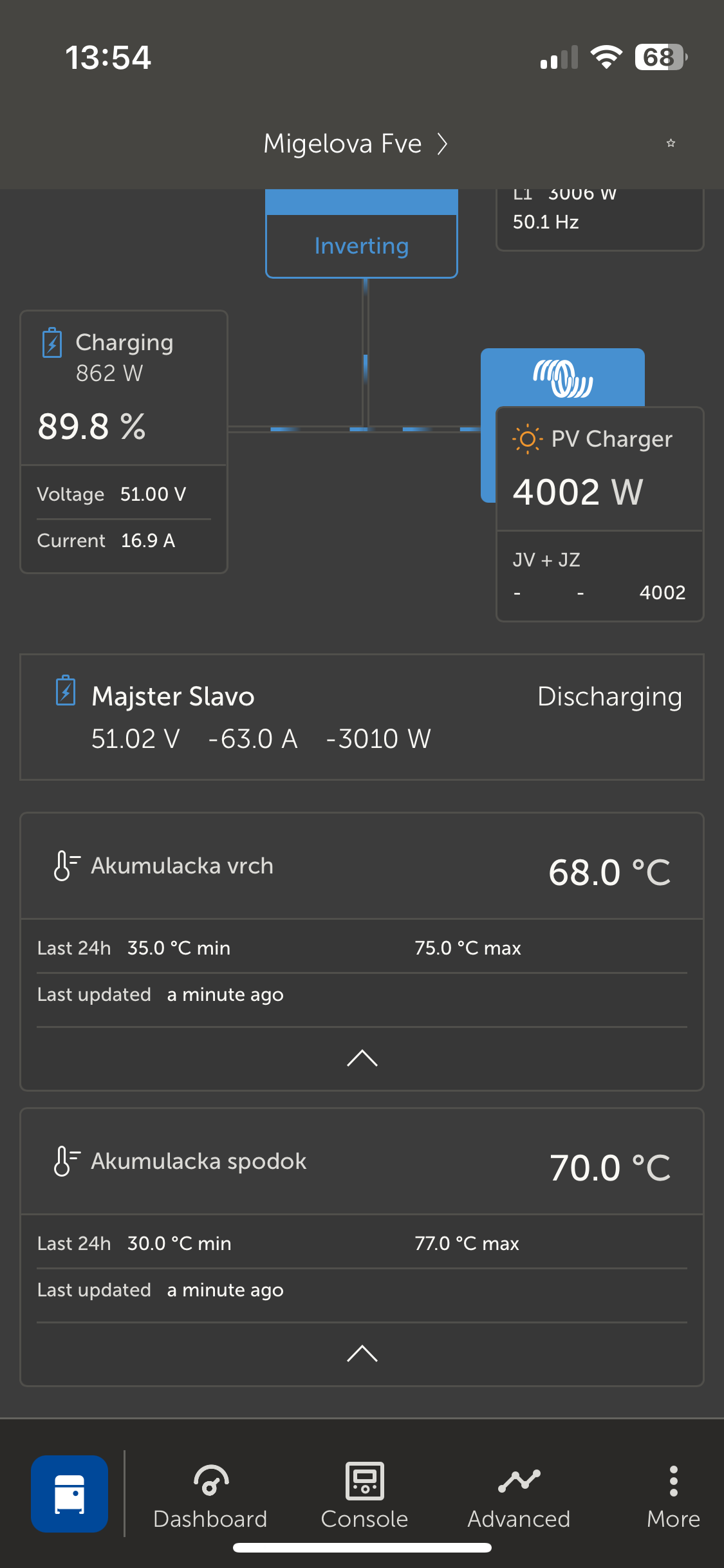Open the Migelova Fve installation selector
The height and width of the screenshot is (1568, 724).
(355, 144)
